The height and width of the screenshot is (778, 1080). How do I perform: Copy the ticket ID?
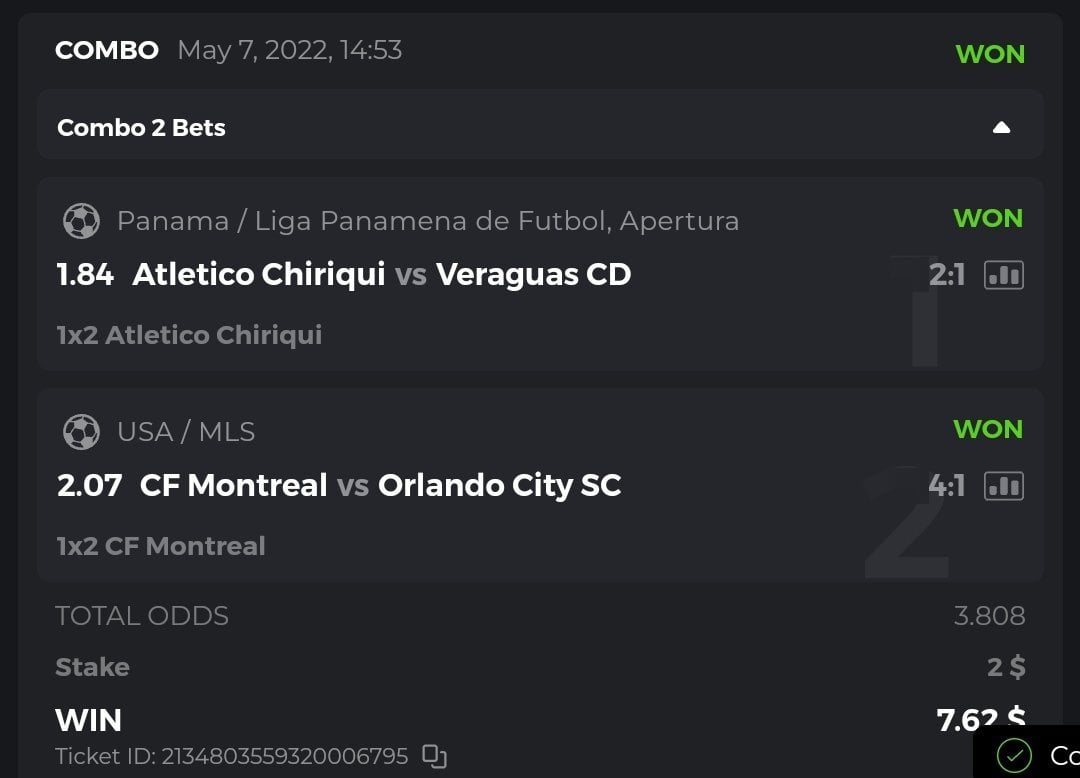coord(434,756)
